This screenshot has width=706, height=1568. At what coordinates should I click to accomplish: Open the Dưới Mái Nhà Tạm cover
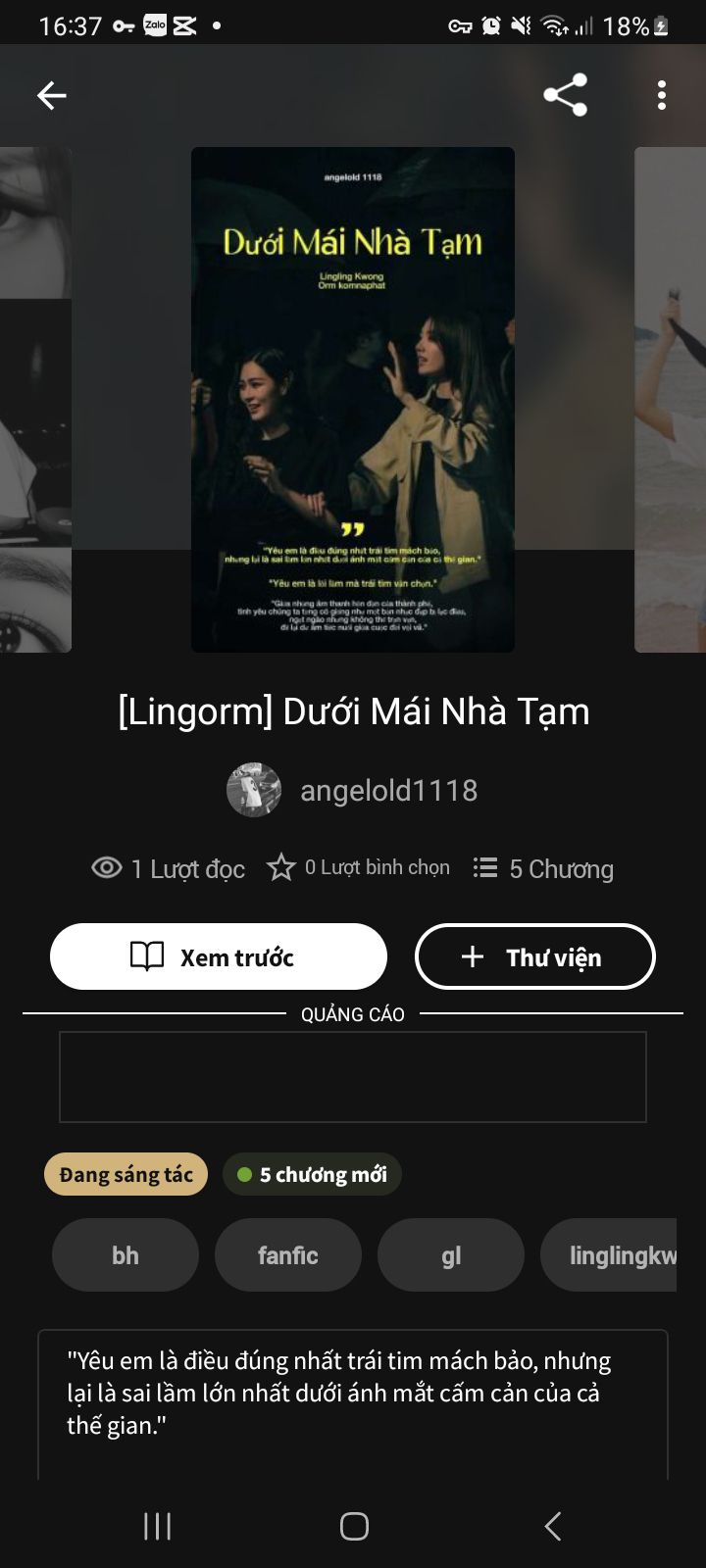pyautogui.click(x=353, y=399)
